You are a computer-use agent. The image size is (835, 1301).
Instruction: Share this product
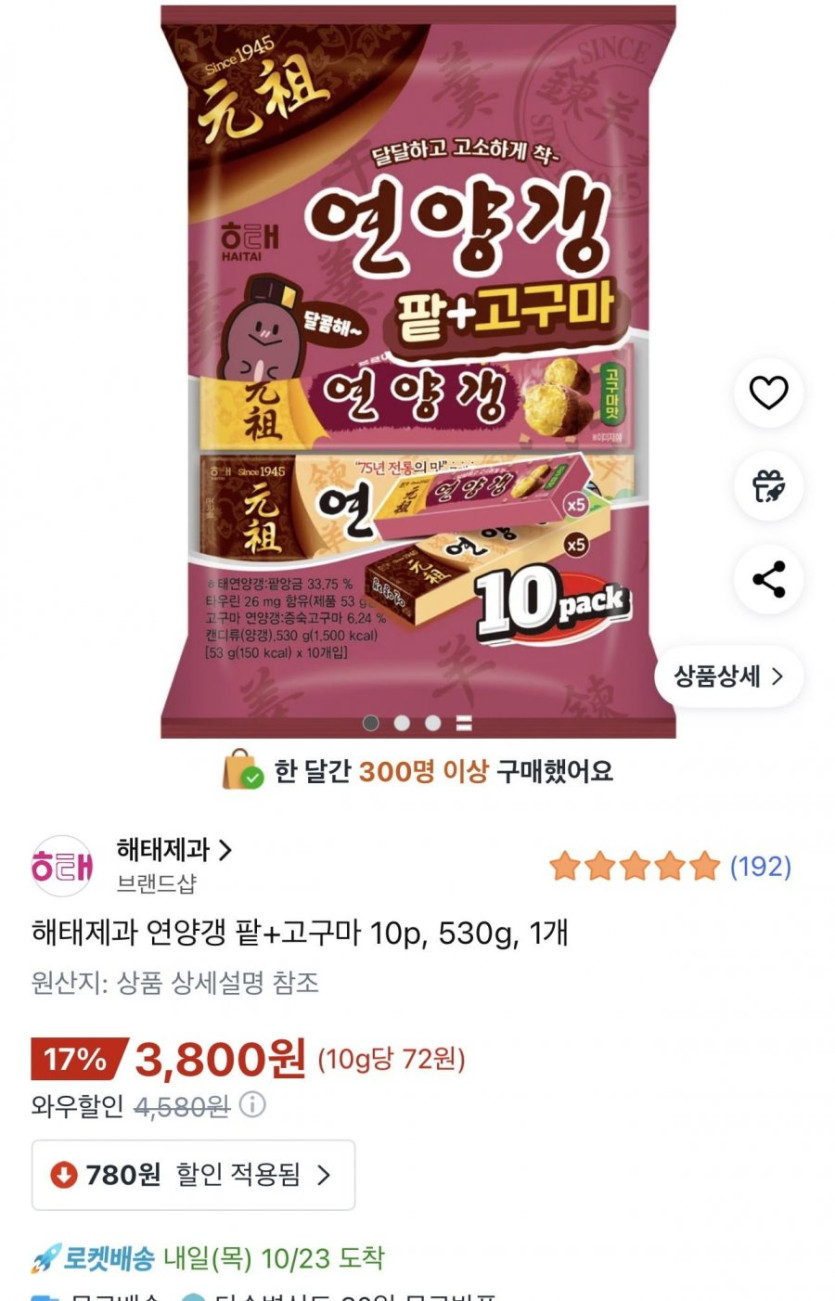pyautogui.click(x=768, y=579)
